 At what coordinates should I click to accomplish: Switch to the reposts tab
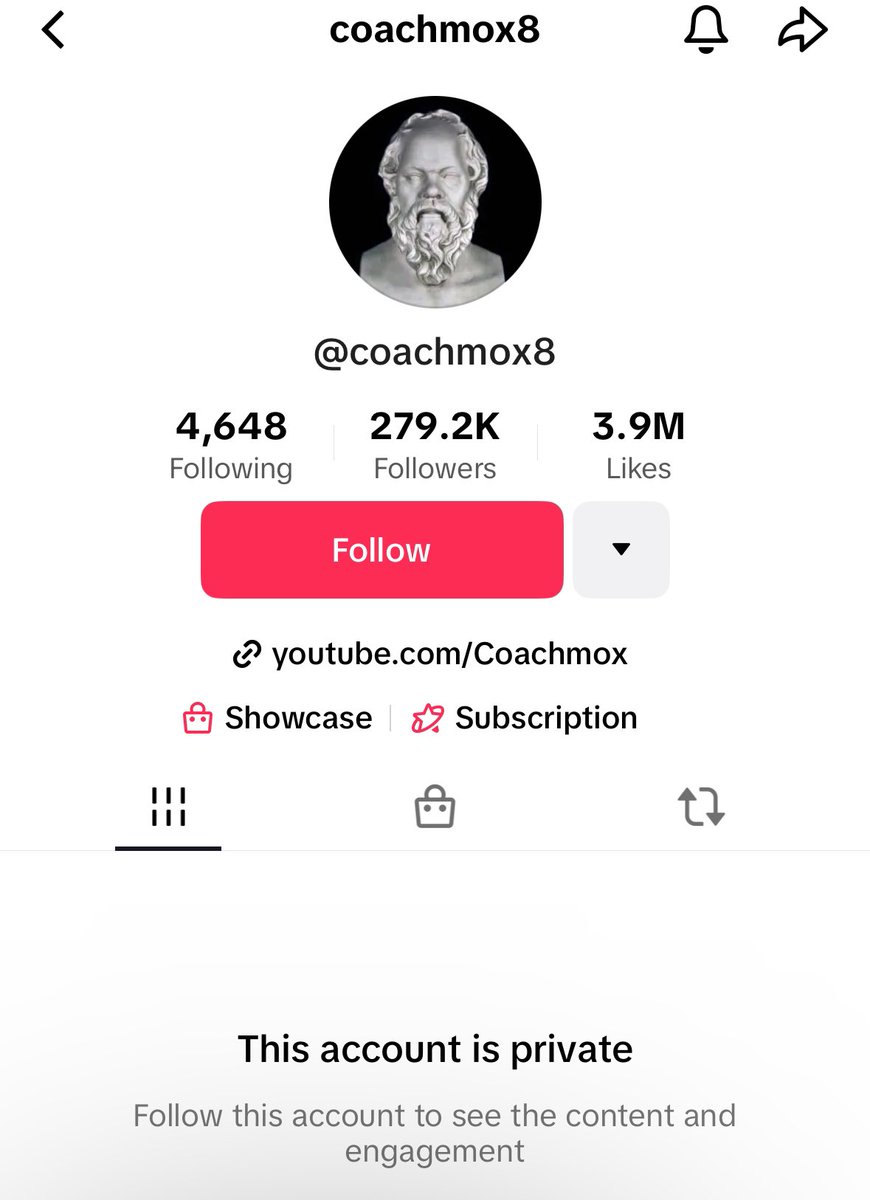pyautogui.click(x=701, y=807)
